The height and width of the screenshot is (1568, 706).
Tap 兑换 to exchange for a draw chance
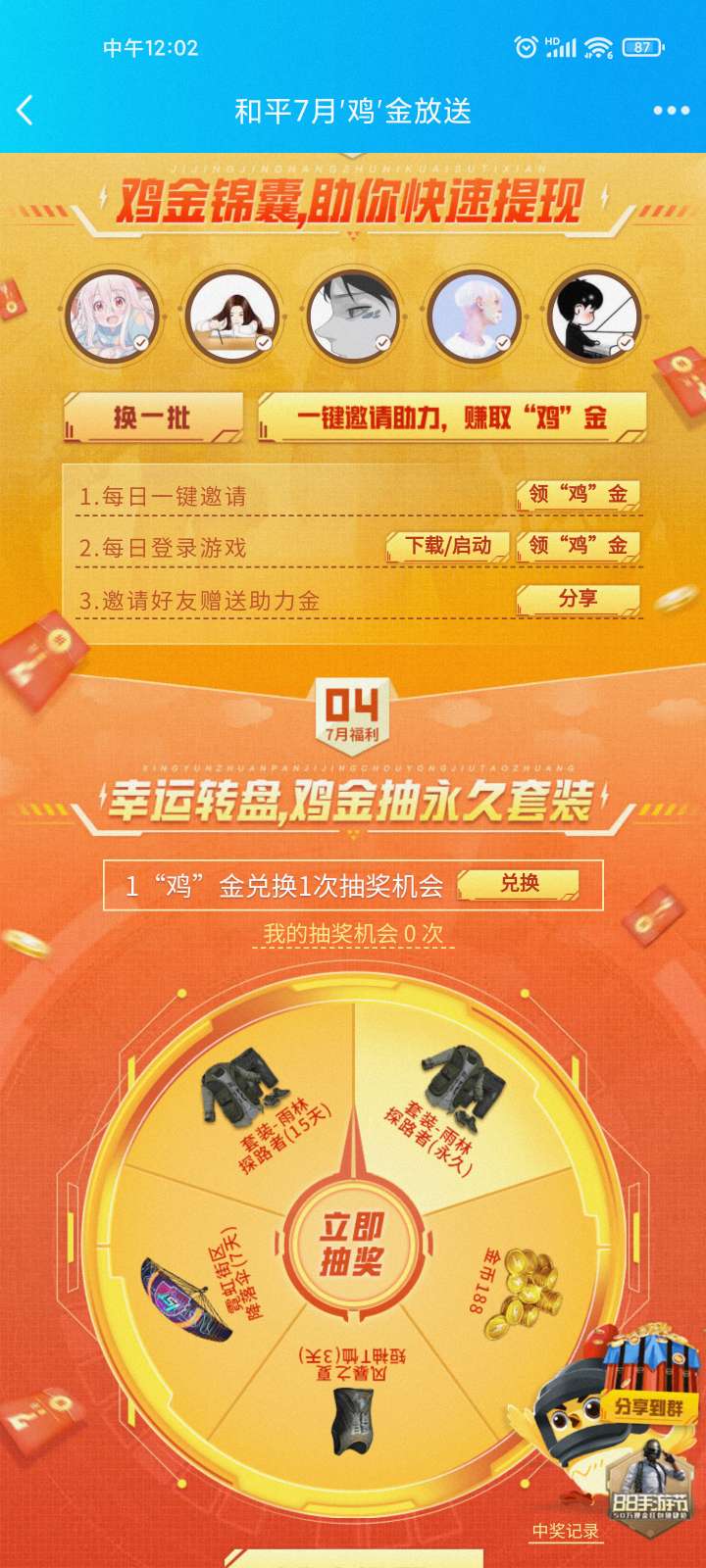pyautogui.click(x=519, y=884)
